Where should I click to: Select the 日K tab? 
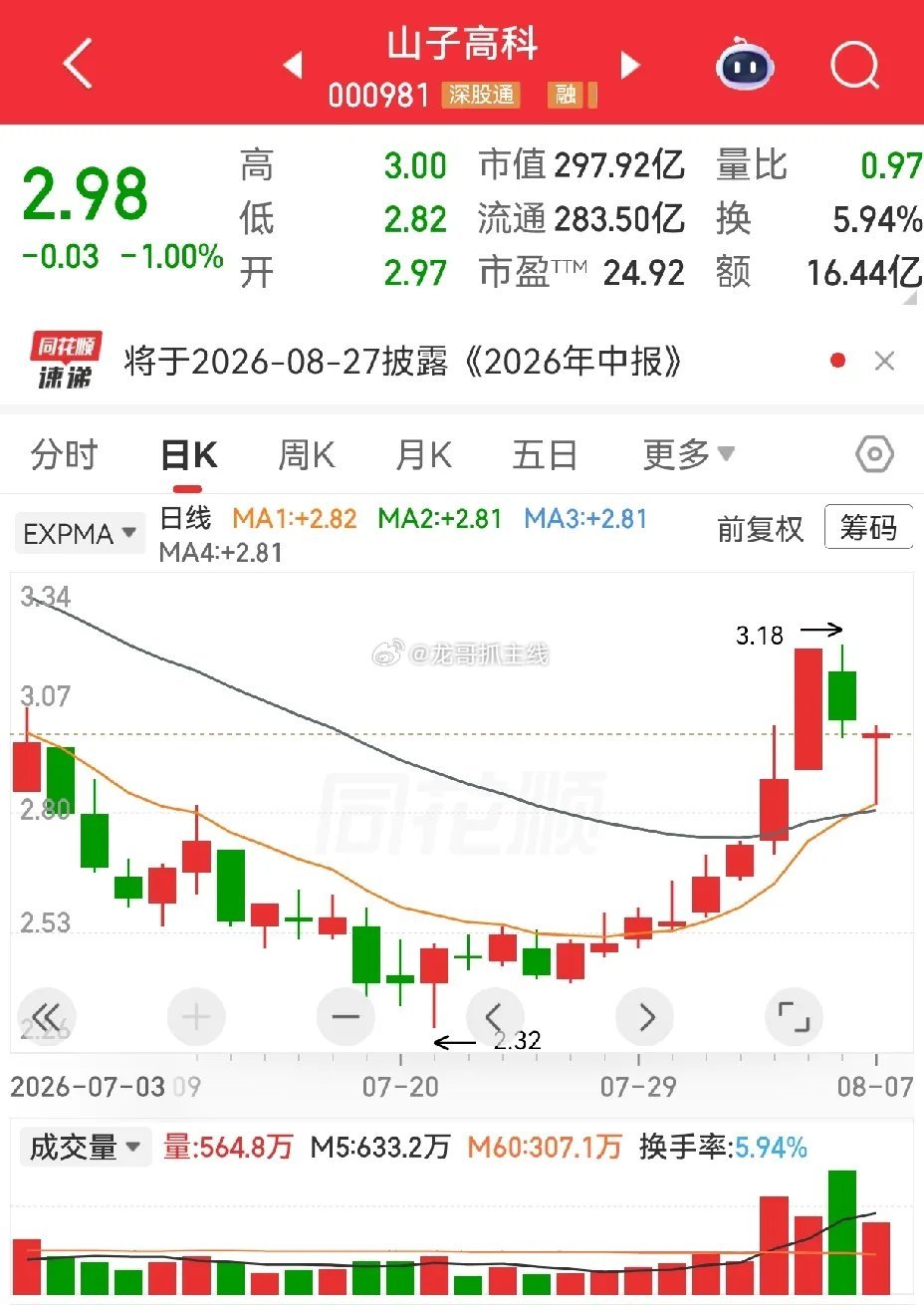(189, 455)
